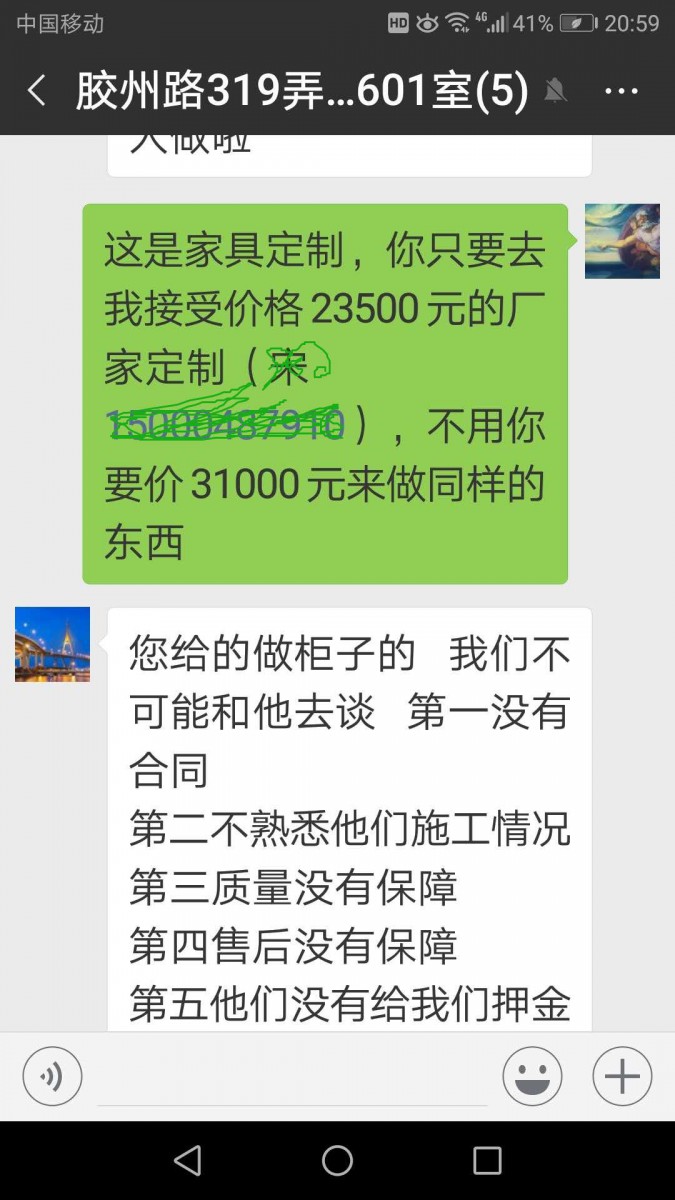The width and height of the screenshot is (675, 1200).
Task: Switch to voice message input
Action: coord(52,1077)
